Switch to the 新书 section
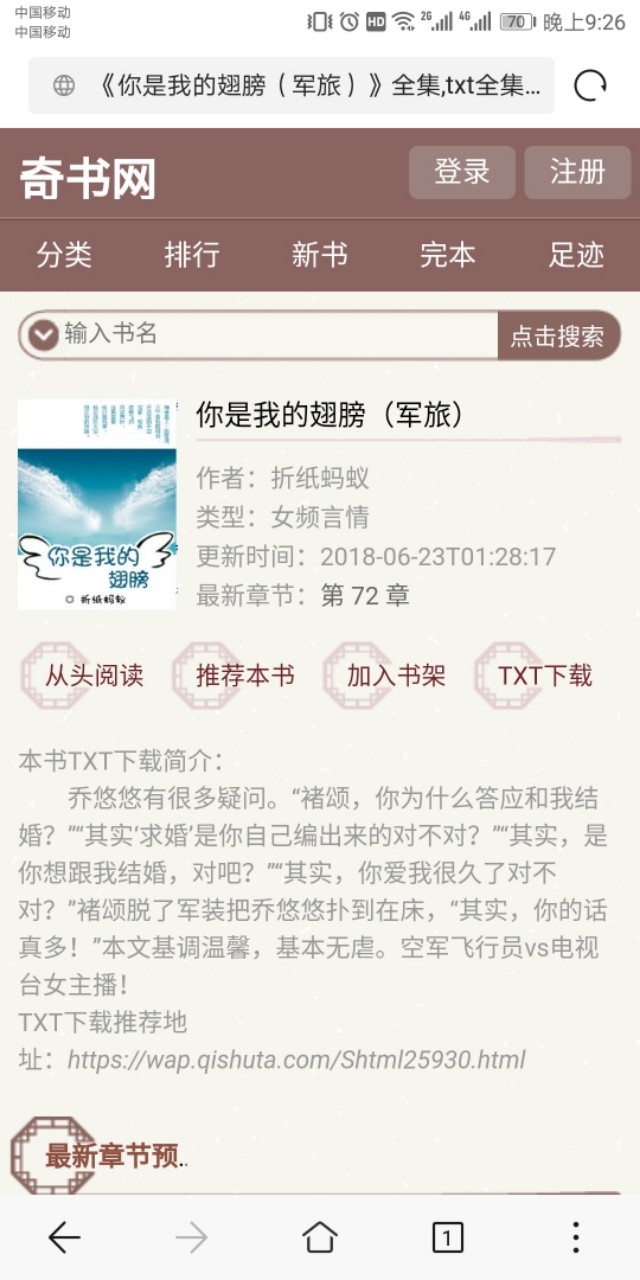 (320, 255)
